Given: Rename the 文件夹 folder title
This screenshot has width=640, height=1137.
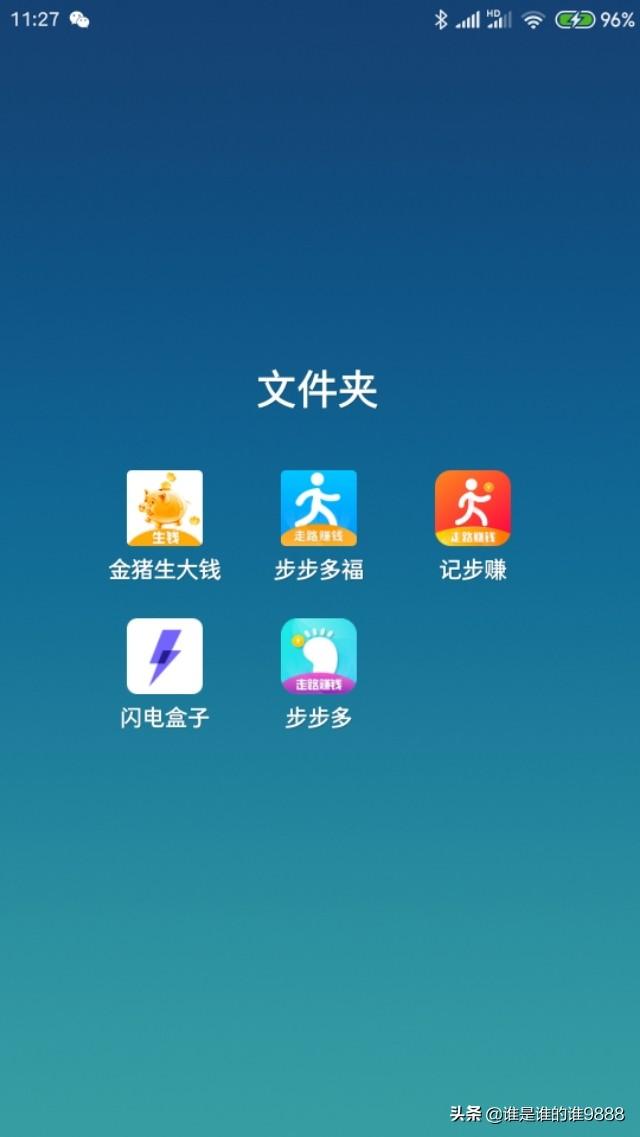Looking at the screenshot, I should 318,389.
